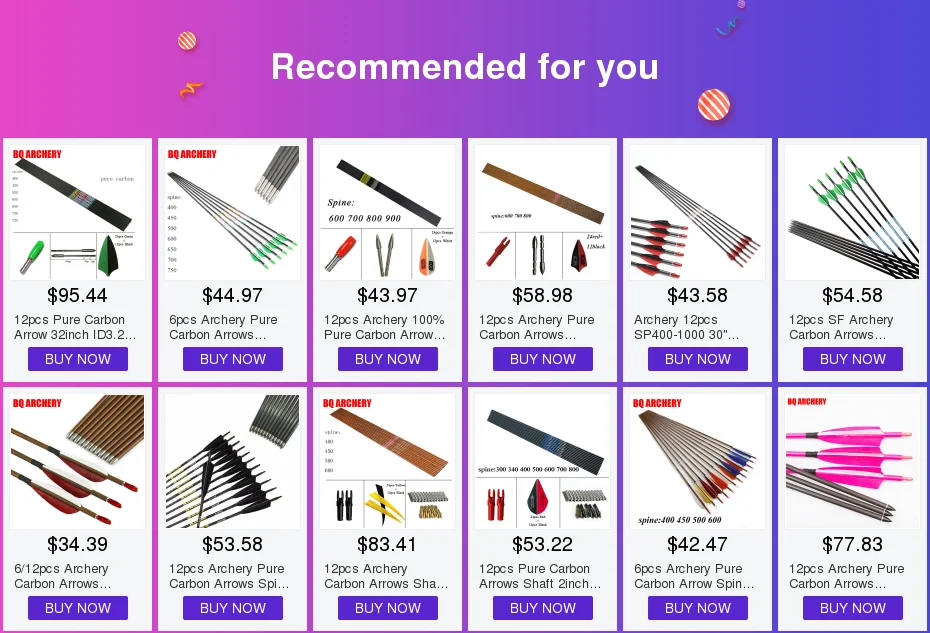Open the 12pcs Pure Carbon Arrow 32inch product image
This screenshot has width=930, height=633.
click(78, 212)
